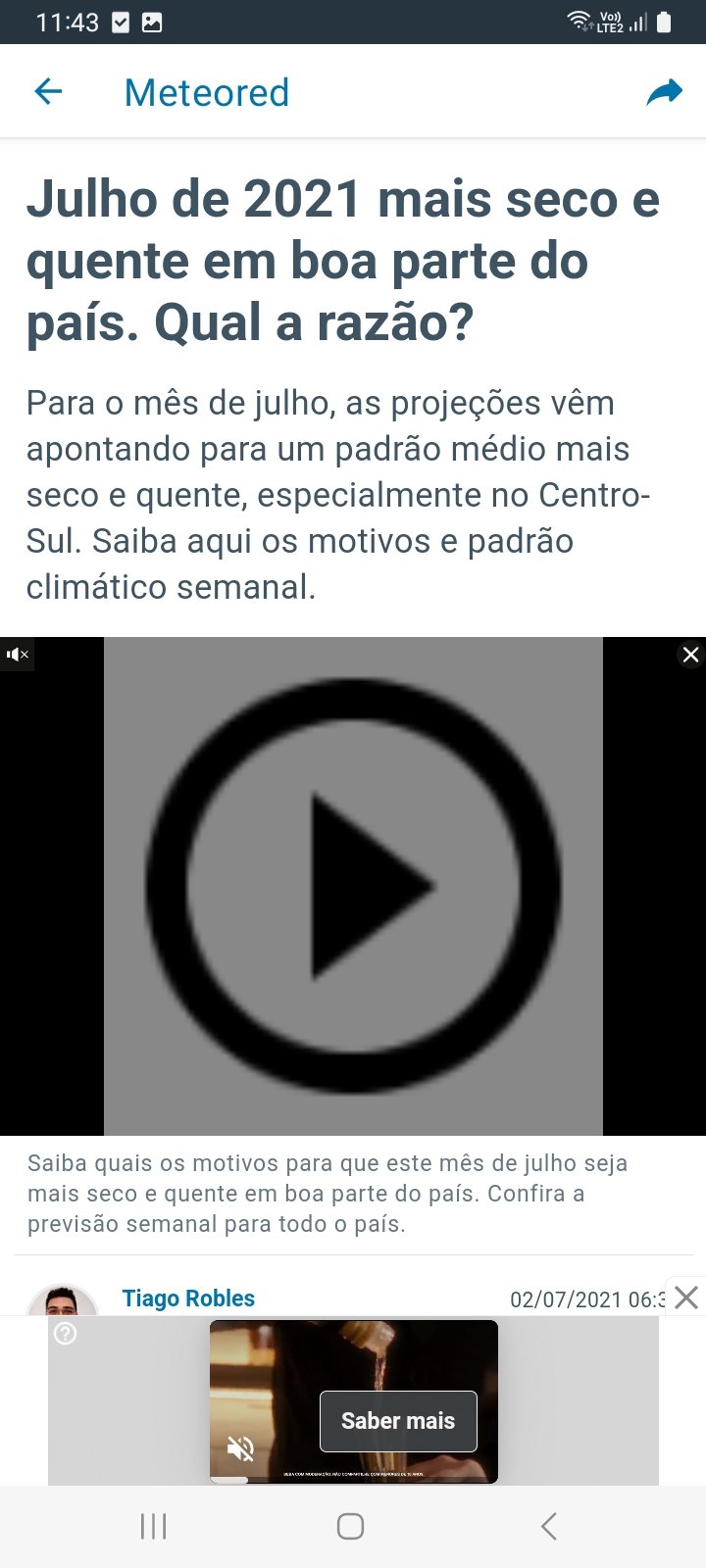Tap the Saber mais ad button

pos(398,1421)
